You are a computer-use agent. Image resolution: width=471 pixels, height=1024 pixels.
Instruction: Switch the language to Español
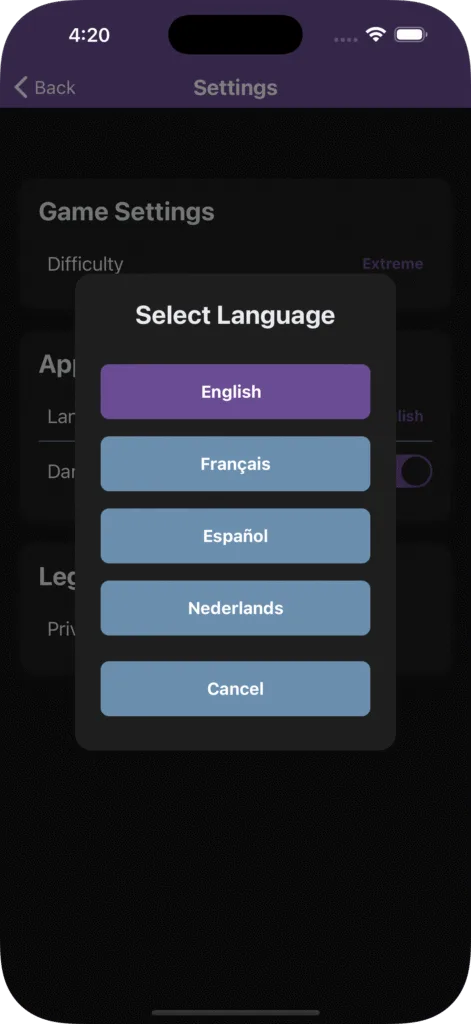[x=235, y=536]
